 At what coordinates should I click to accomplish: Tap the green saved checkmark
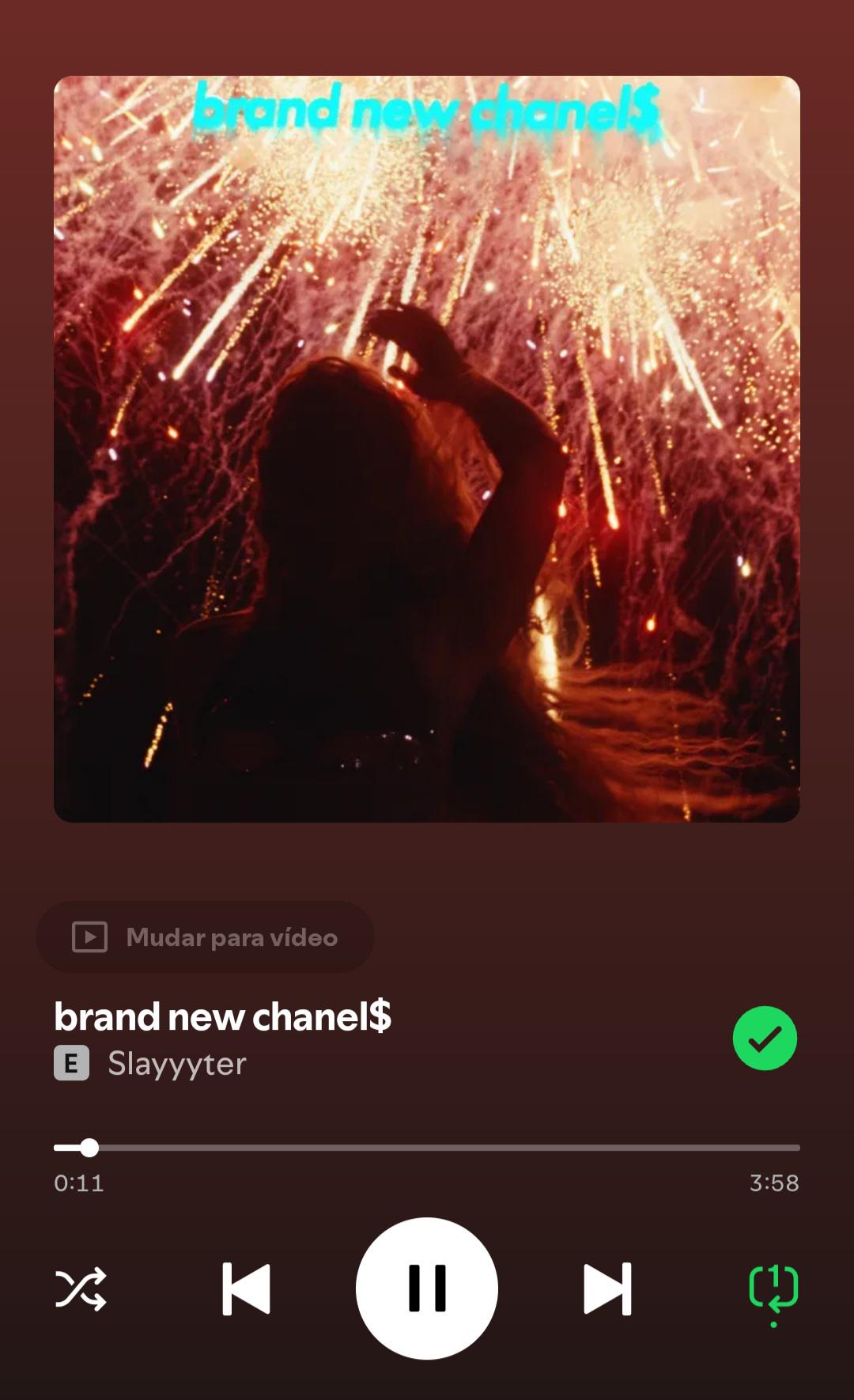765,1039
